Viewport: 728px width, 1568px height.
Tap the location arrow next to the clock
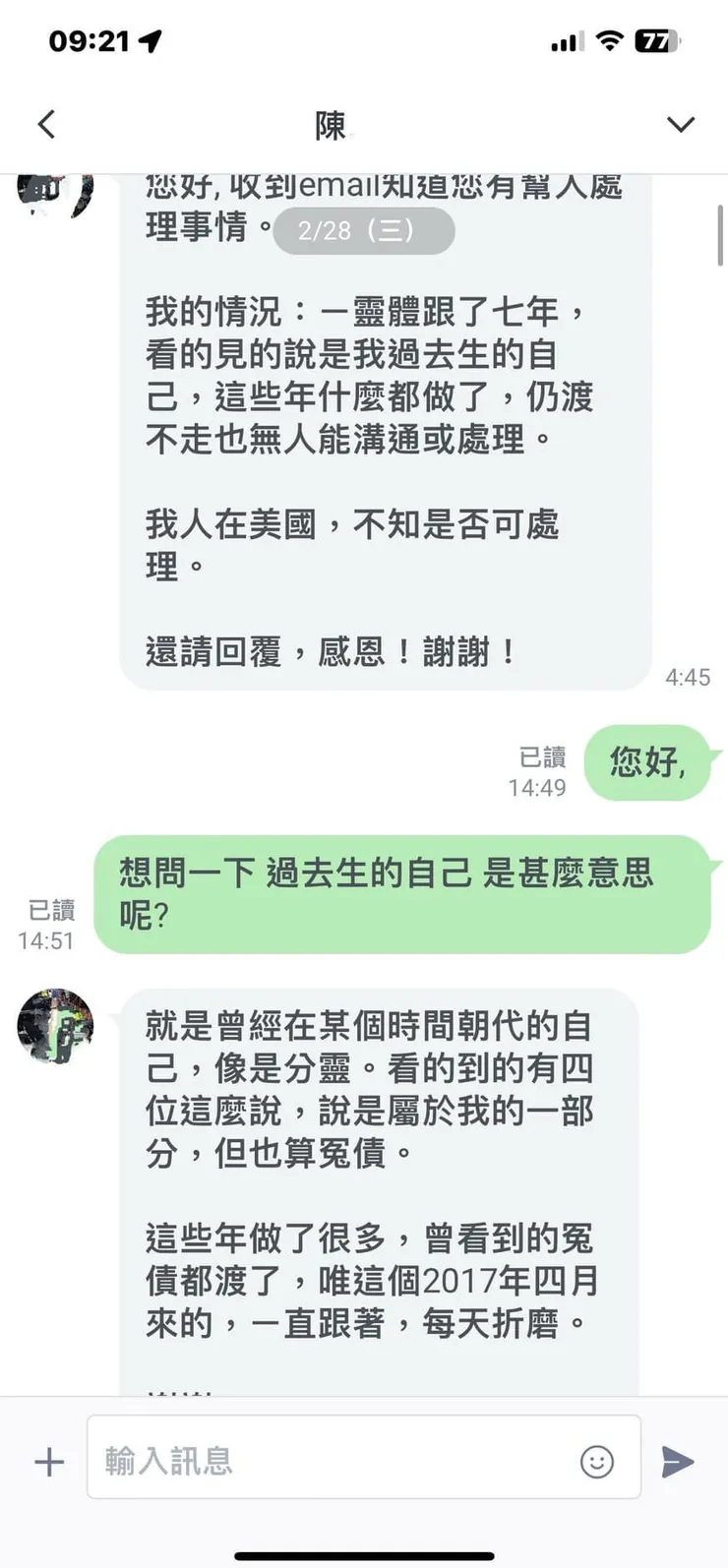pos(150,41)
